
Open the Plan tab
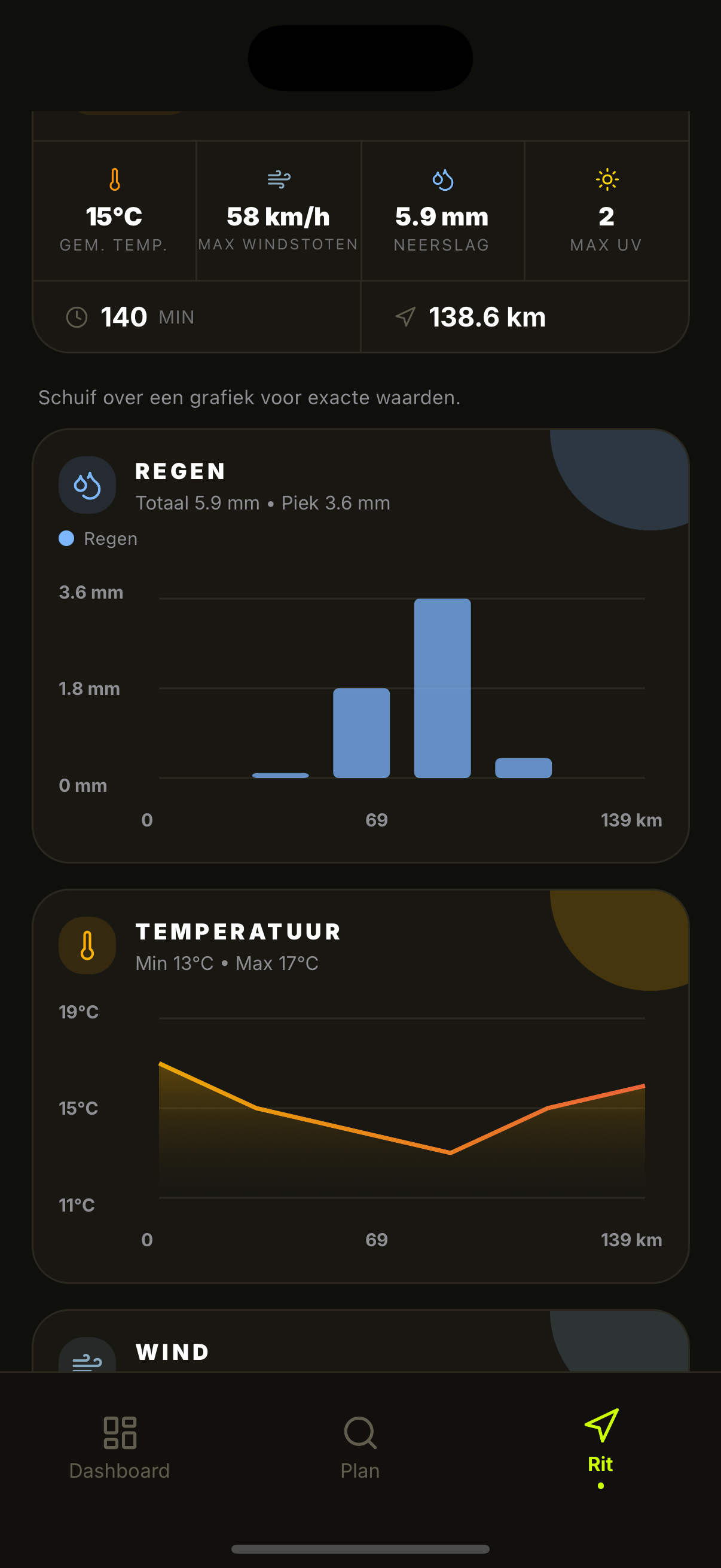[360, 1448]
